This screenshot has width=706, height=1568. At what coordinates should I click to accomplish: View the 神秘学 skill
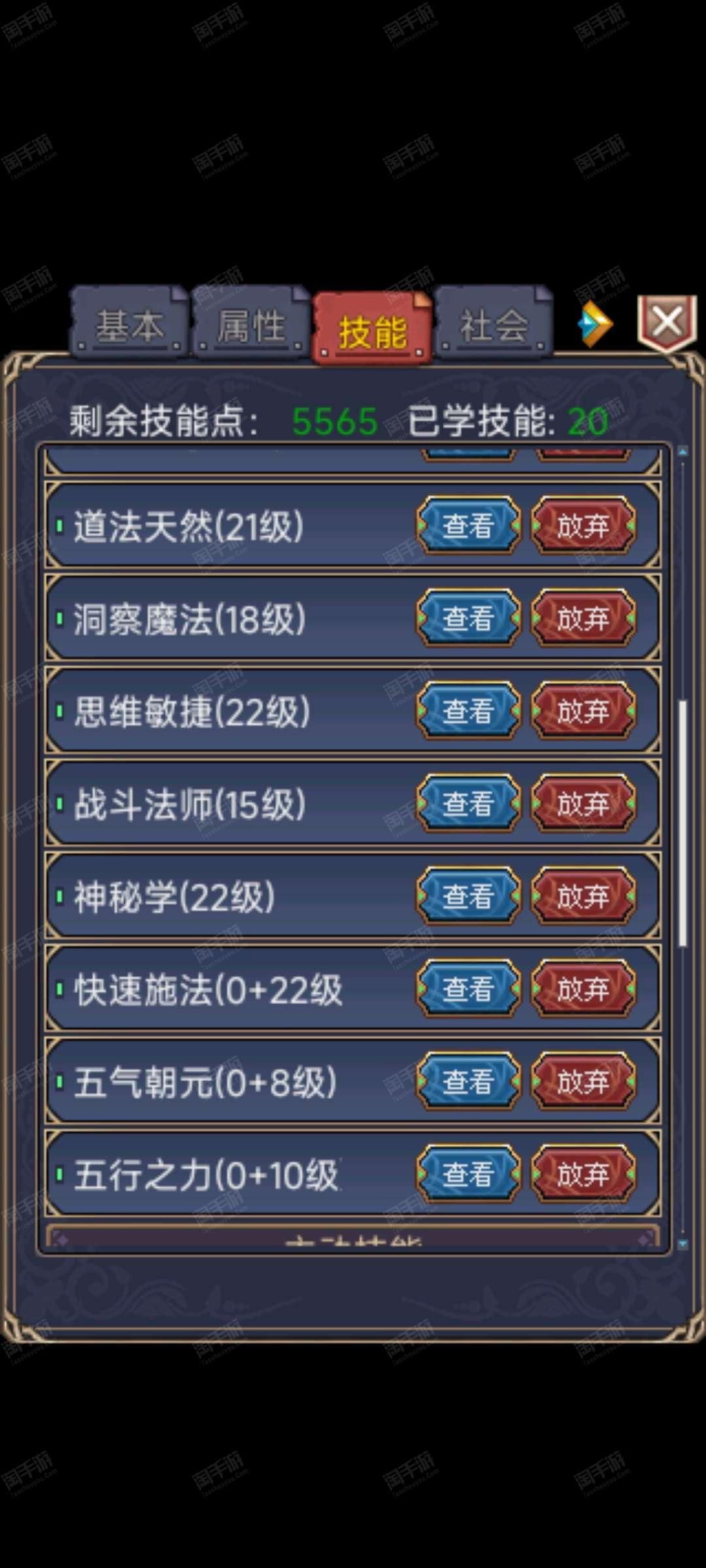point(468,896)
